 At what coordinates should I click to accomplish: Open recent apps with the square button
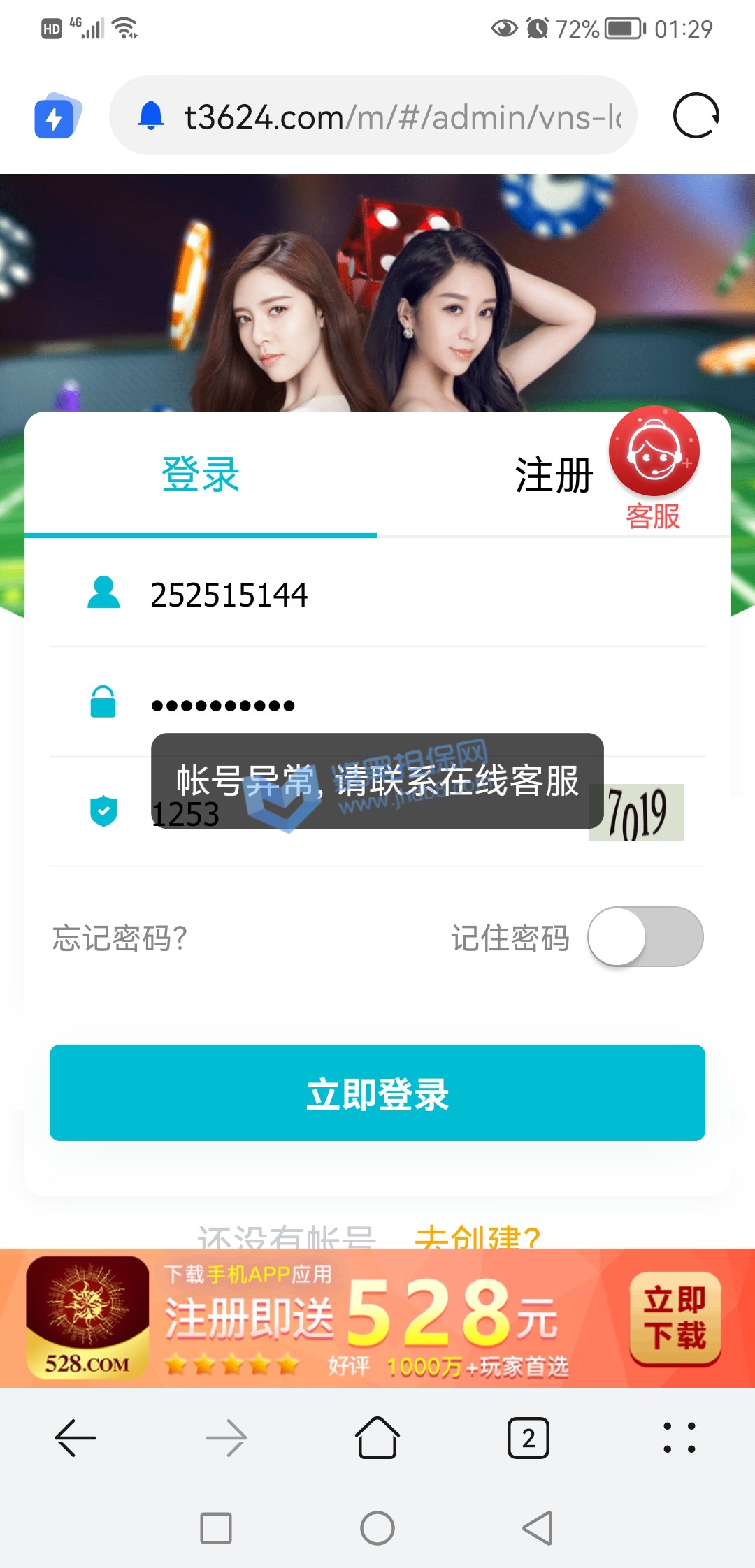point(216,1528)
